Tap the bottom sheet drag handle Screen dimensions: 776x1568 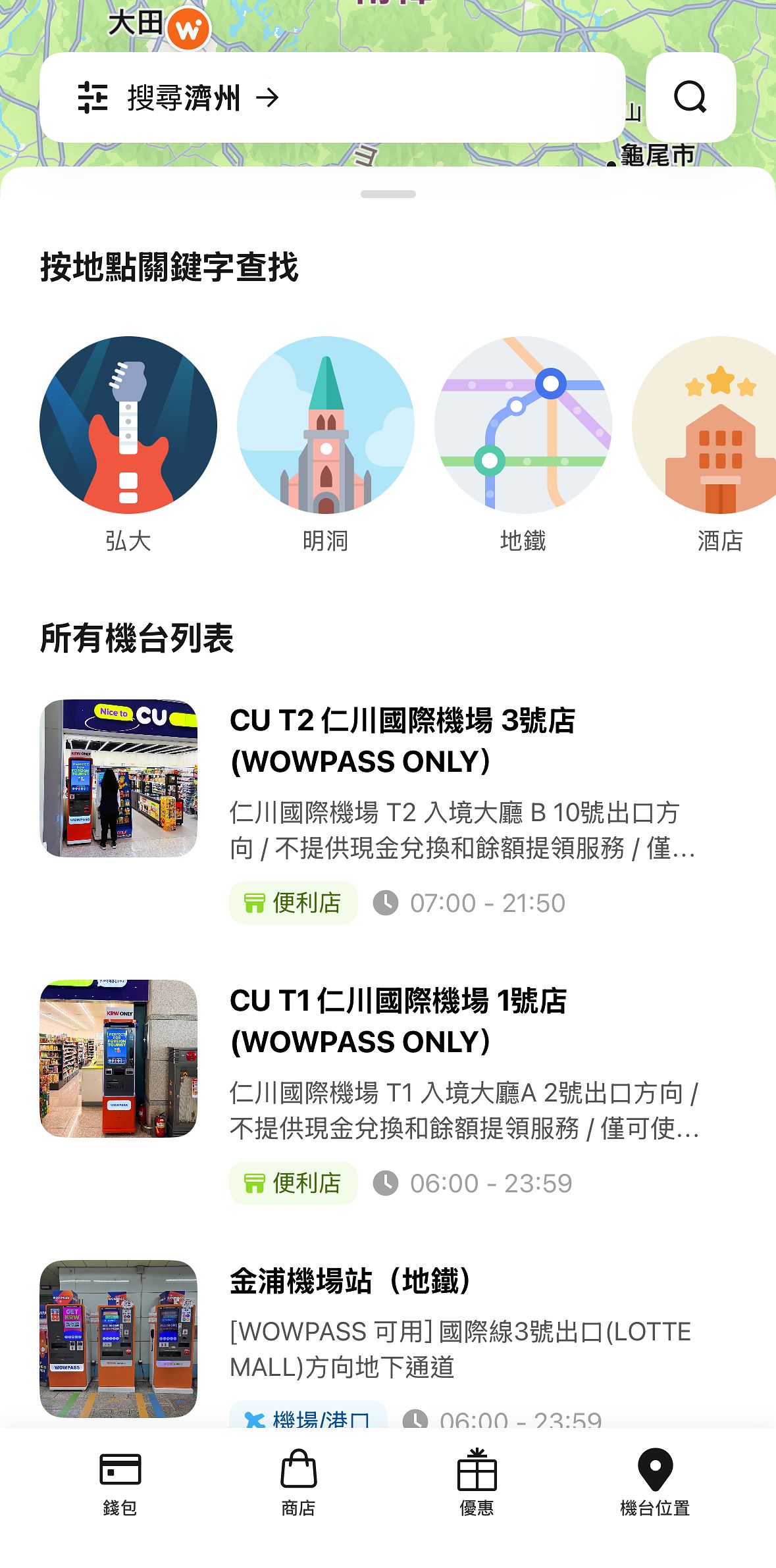point(388,194)
